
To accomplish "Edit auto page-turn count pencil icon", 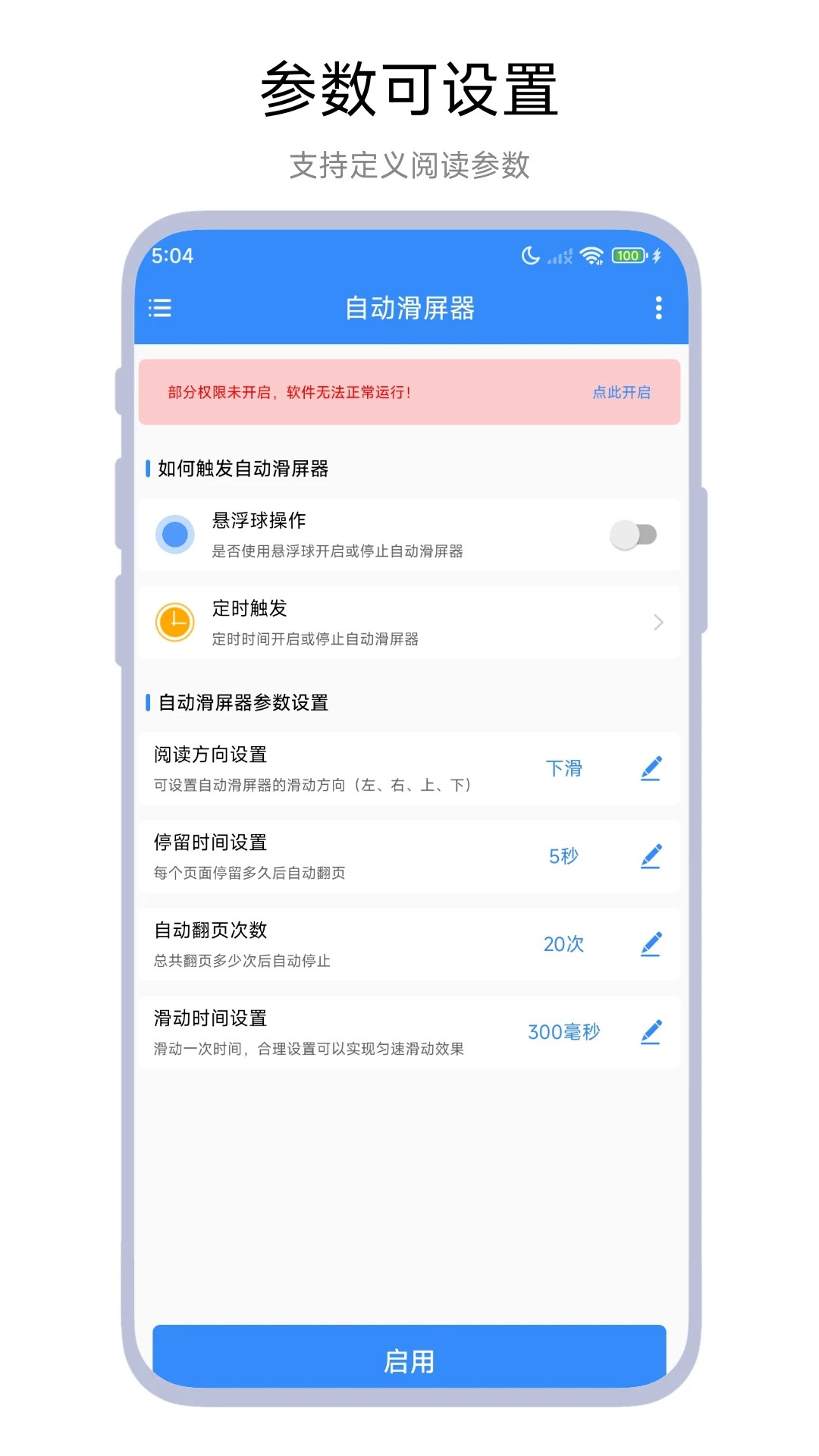I will click(x=651, y=943).
